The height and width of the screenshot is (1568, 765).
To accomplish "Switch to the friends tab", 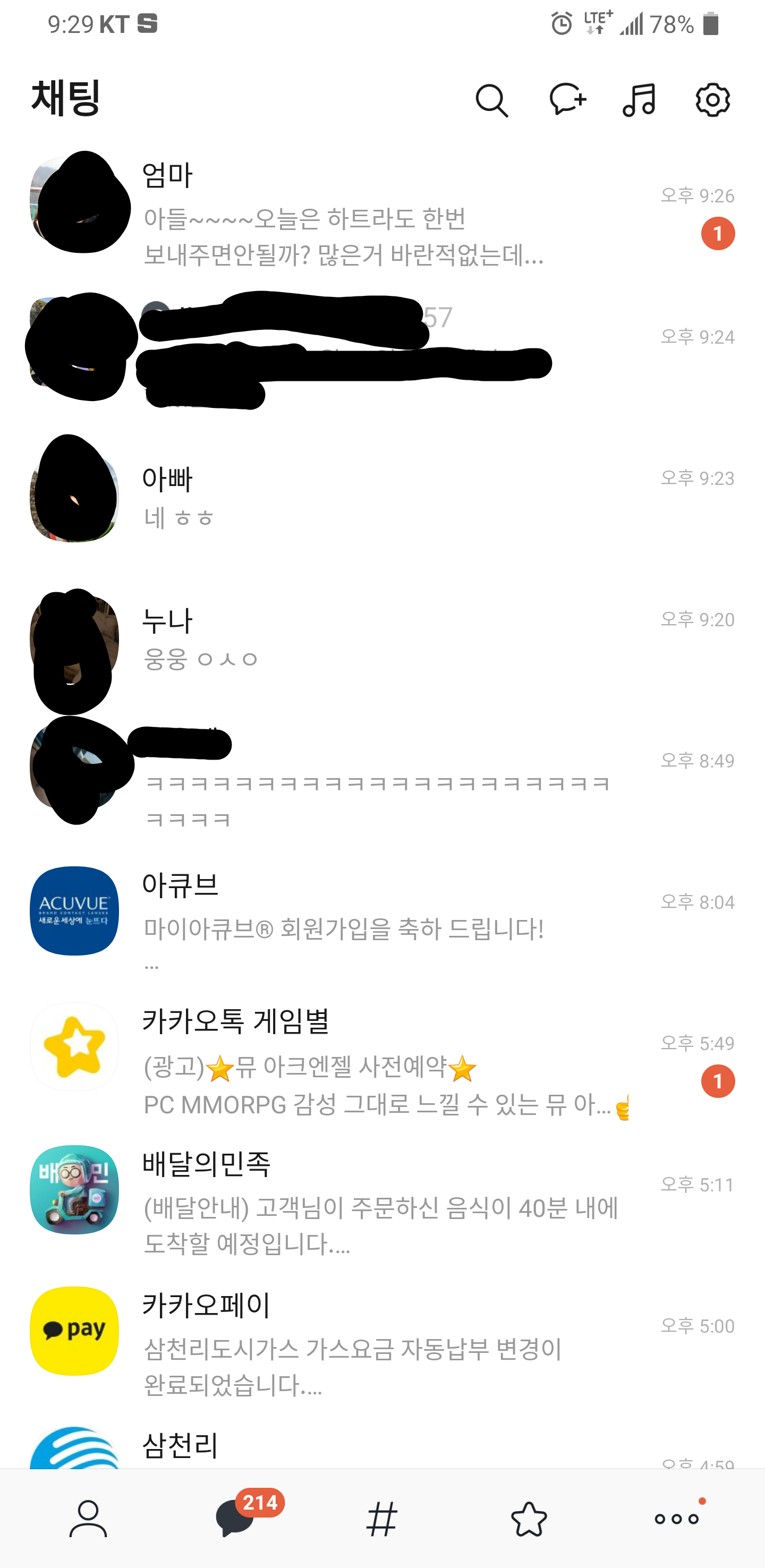I will [88, 1518].
